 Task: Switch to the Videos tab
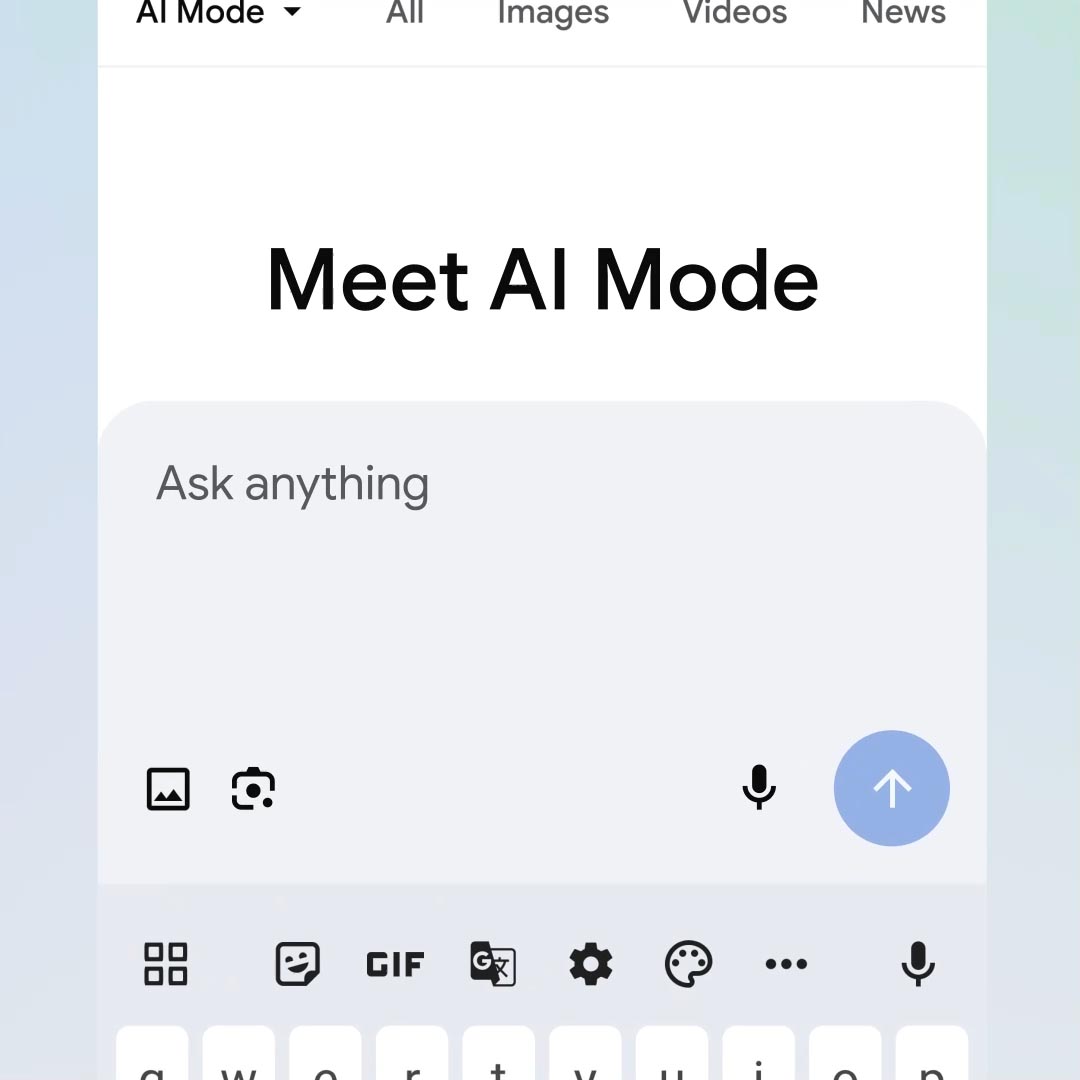click(735, 13)
